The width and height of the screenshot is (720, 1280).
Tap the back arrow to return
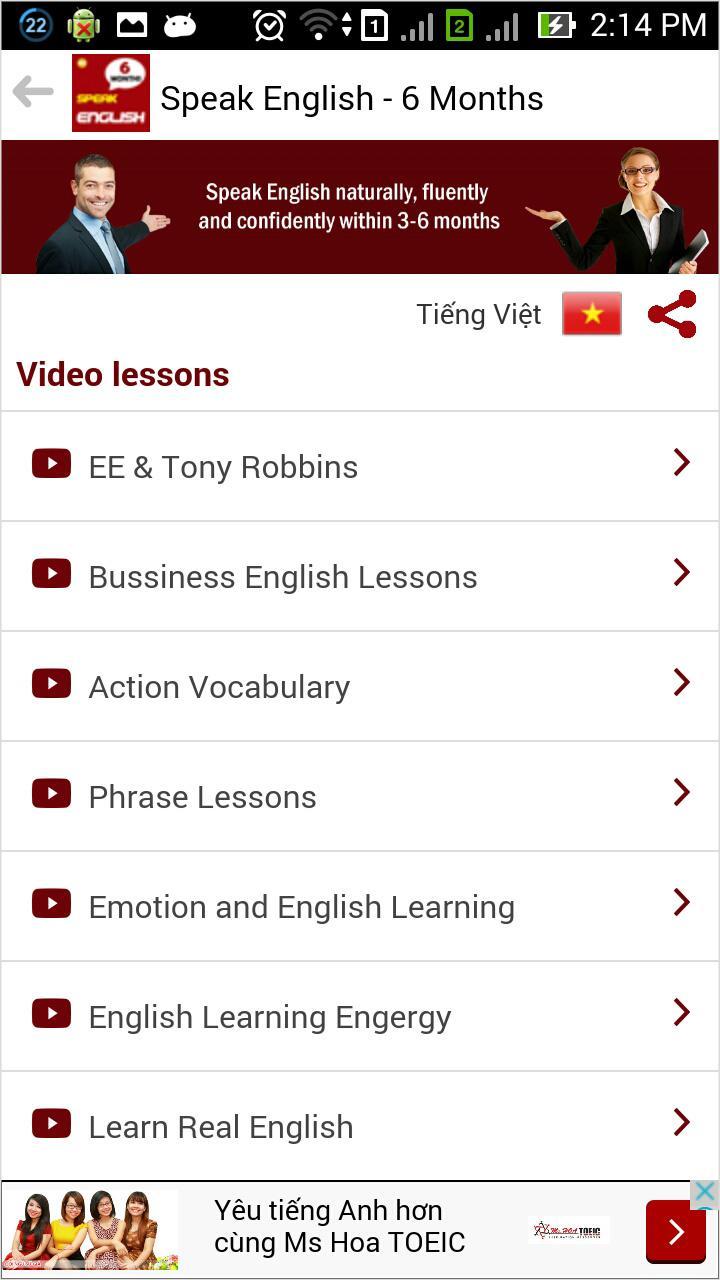point(33,92)
